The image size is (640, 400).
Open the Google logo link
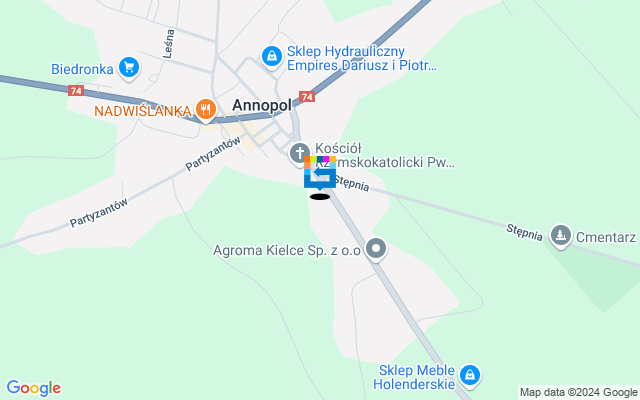33,388
